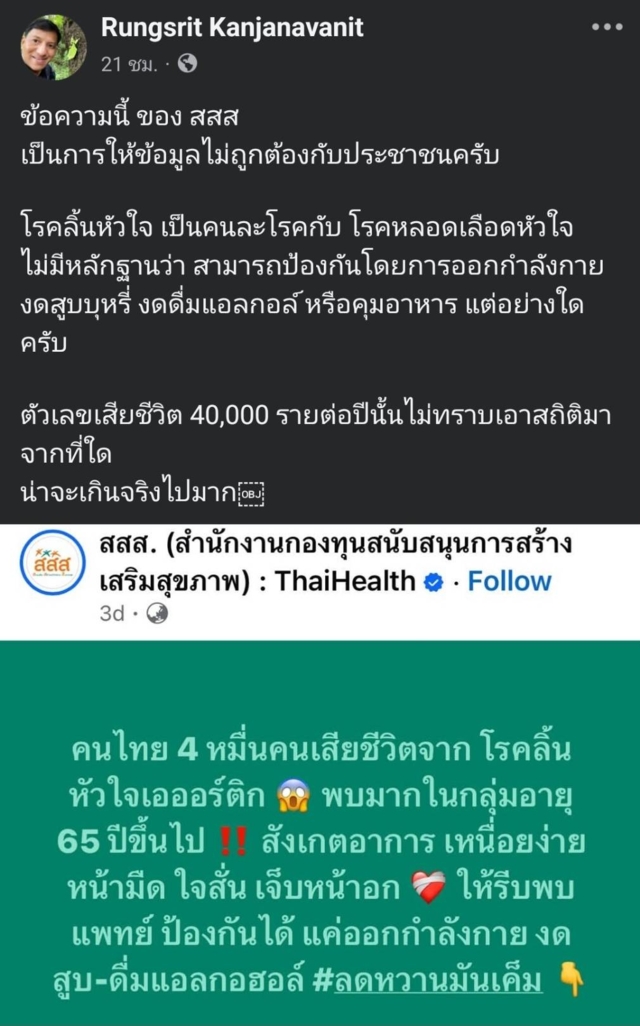
Task: Open the Rungsrit Kanjanavanit profile name
Action: coord(232,28)
